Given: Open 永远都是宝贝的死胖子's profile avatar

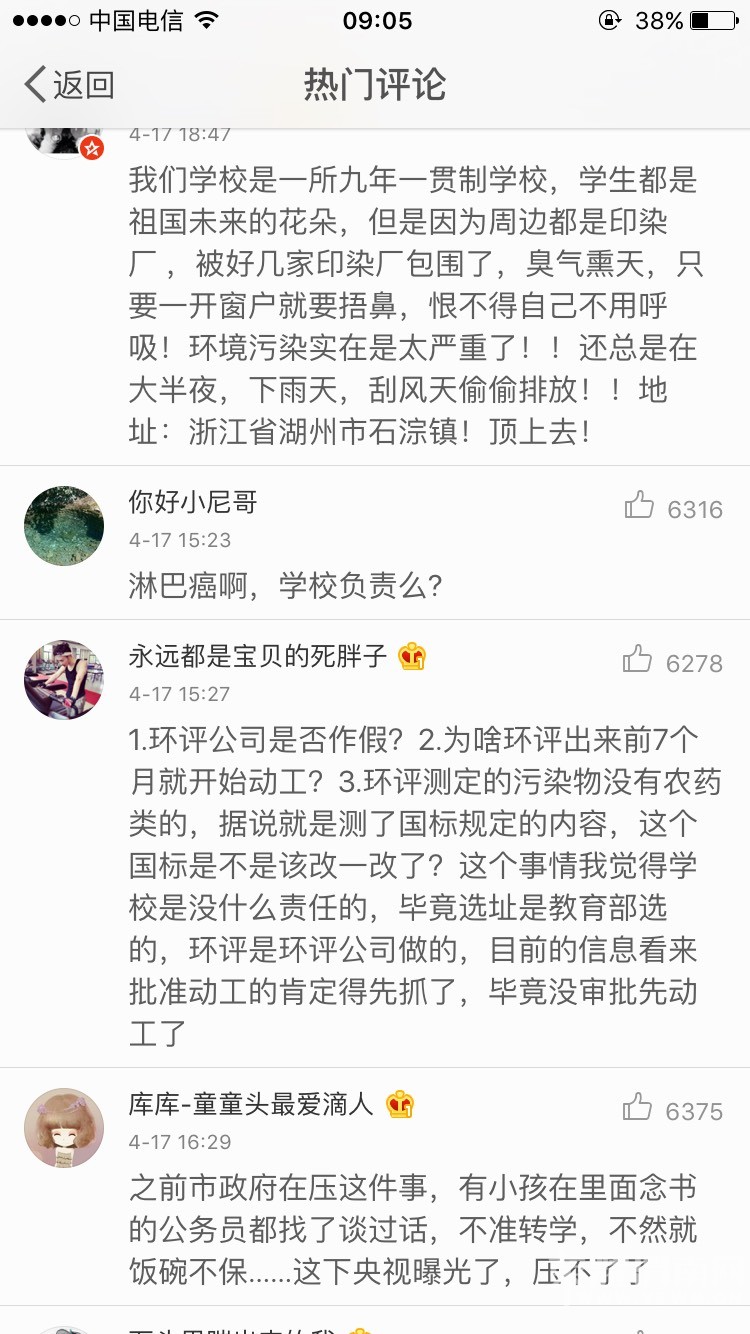Looking at the screenshot, I should [x=64, y=680].
